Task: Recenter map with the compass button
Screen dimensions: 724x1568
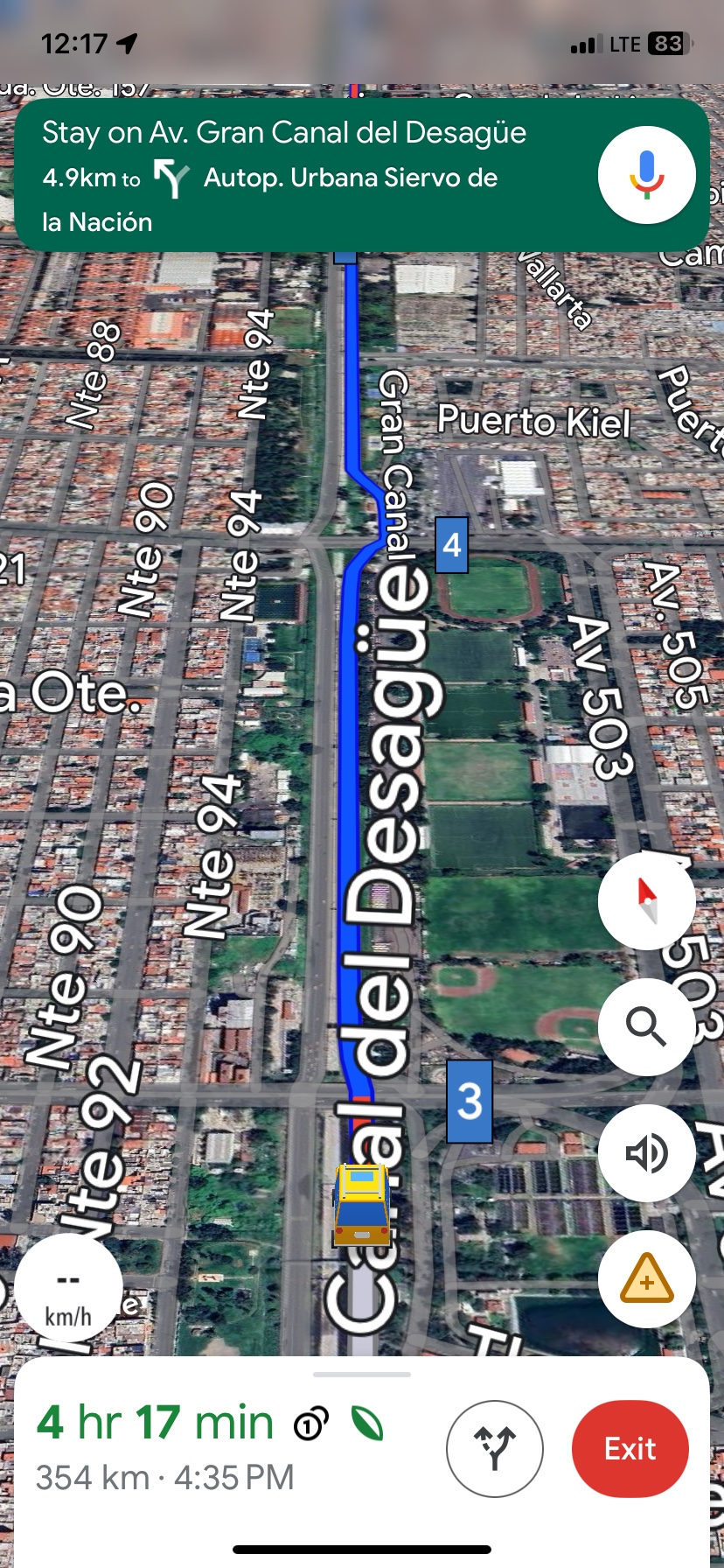Action: [646, 901]
